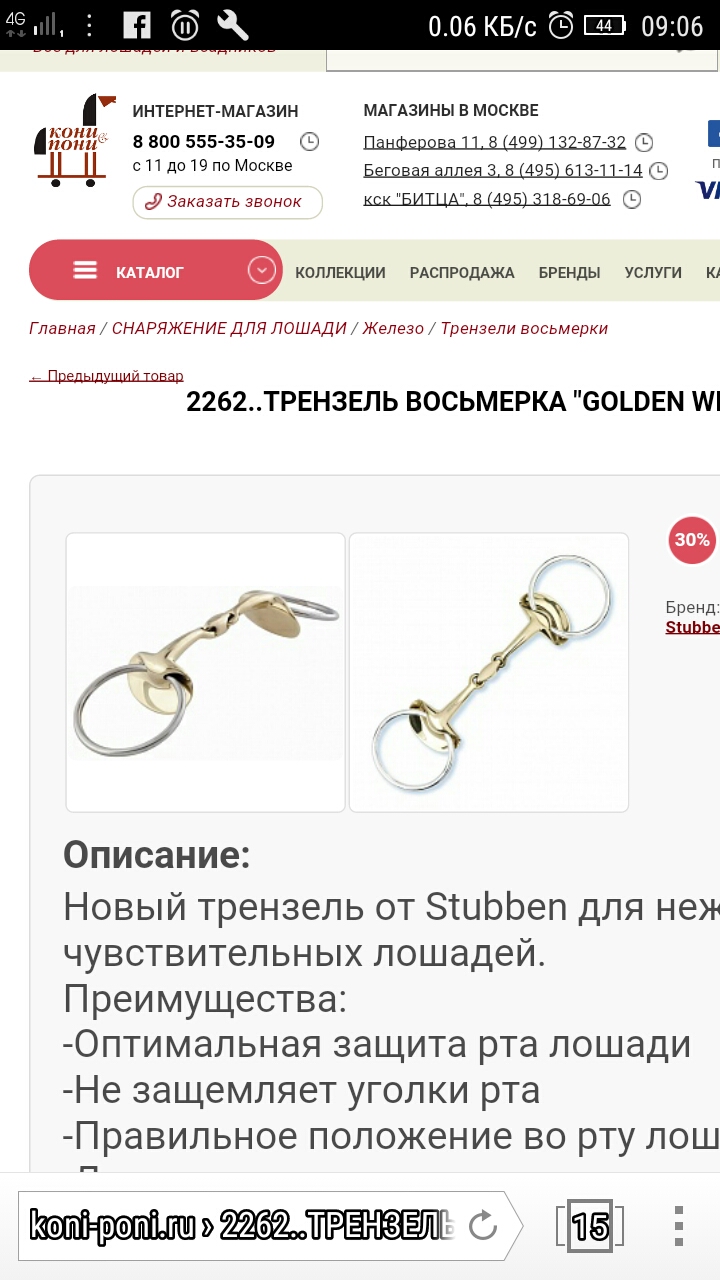
Task: Open the КОЛЛЕКЦИИ section
Action: click(340, 272)
